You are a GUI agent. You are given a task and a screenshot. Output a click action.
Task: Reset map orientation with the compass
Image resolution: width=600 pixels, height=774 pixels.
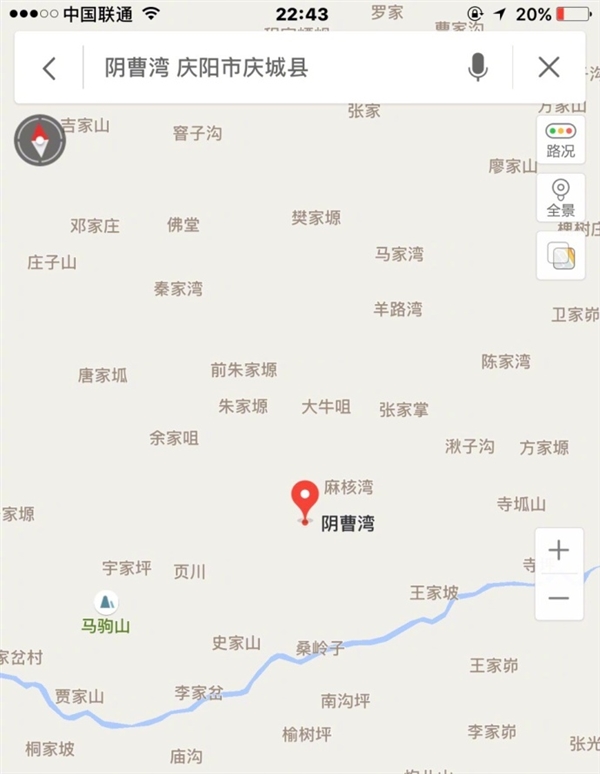tap(39, 140)
